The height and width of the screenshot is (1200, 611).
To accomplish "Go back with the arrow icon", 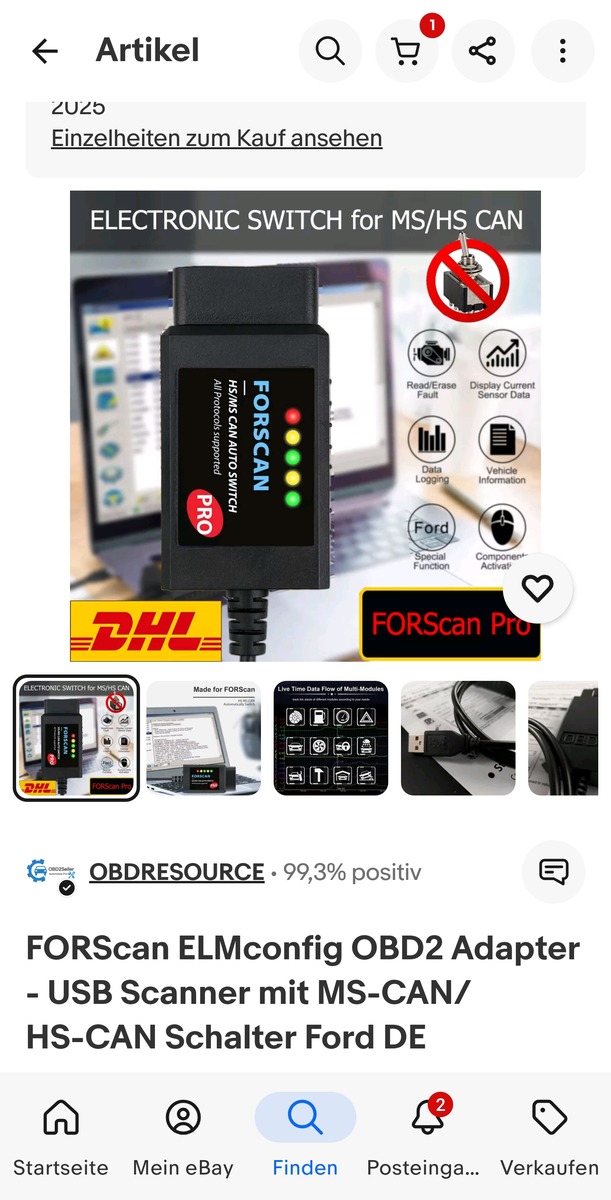I will coord(45,51).
